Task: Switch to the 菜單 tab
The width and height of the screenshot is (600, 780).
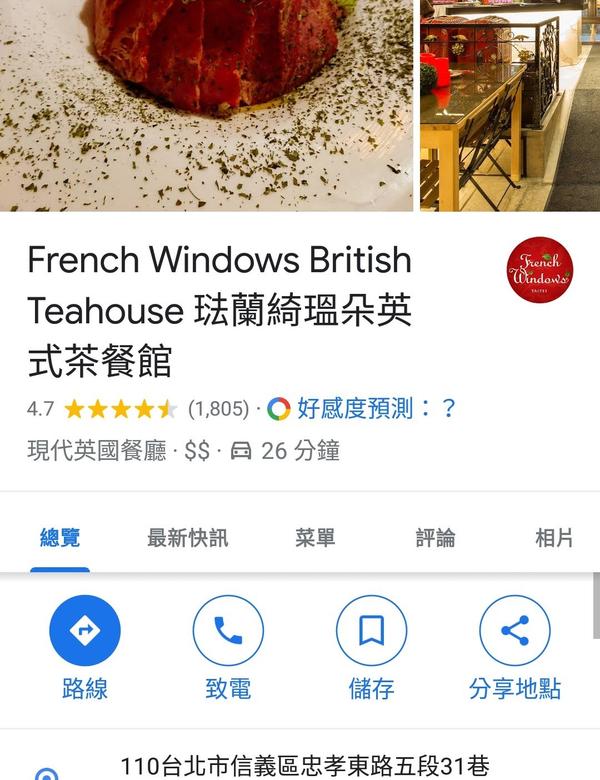Action: 315,538
